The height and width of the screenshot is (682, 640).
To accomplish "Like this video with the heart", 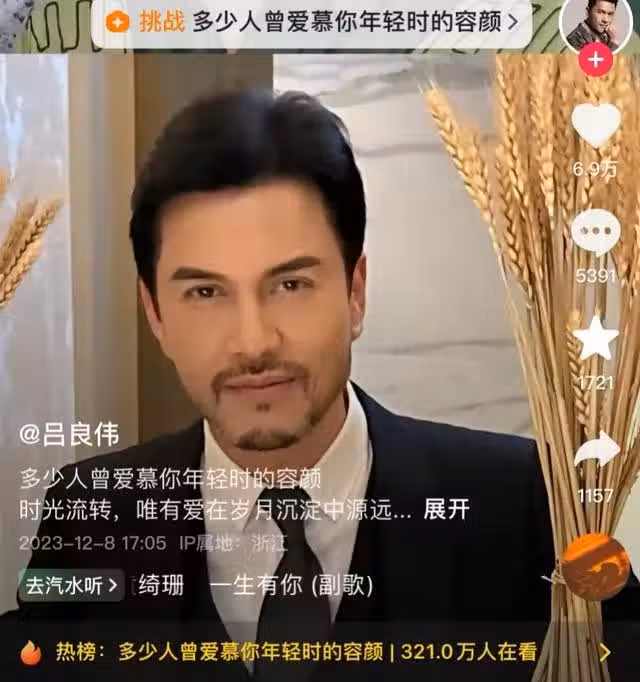I will (x=596, y=124).
